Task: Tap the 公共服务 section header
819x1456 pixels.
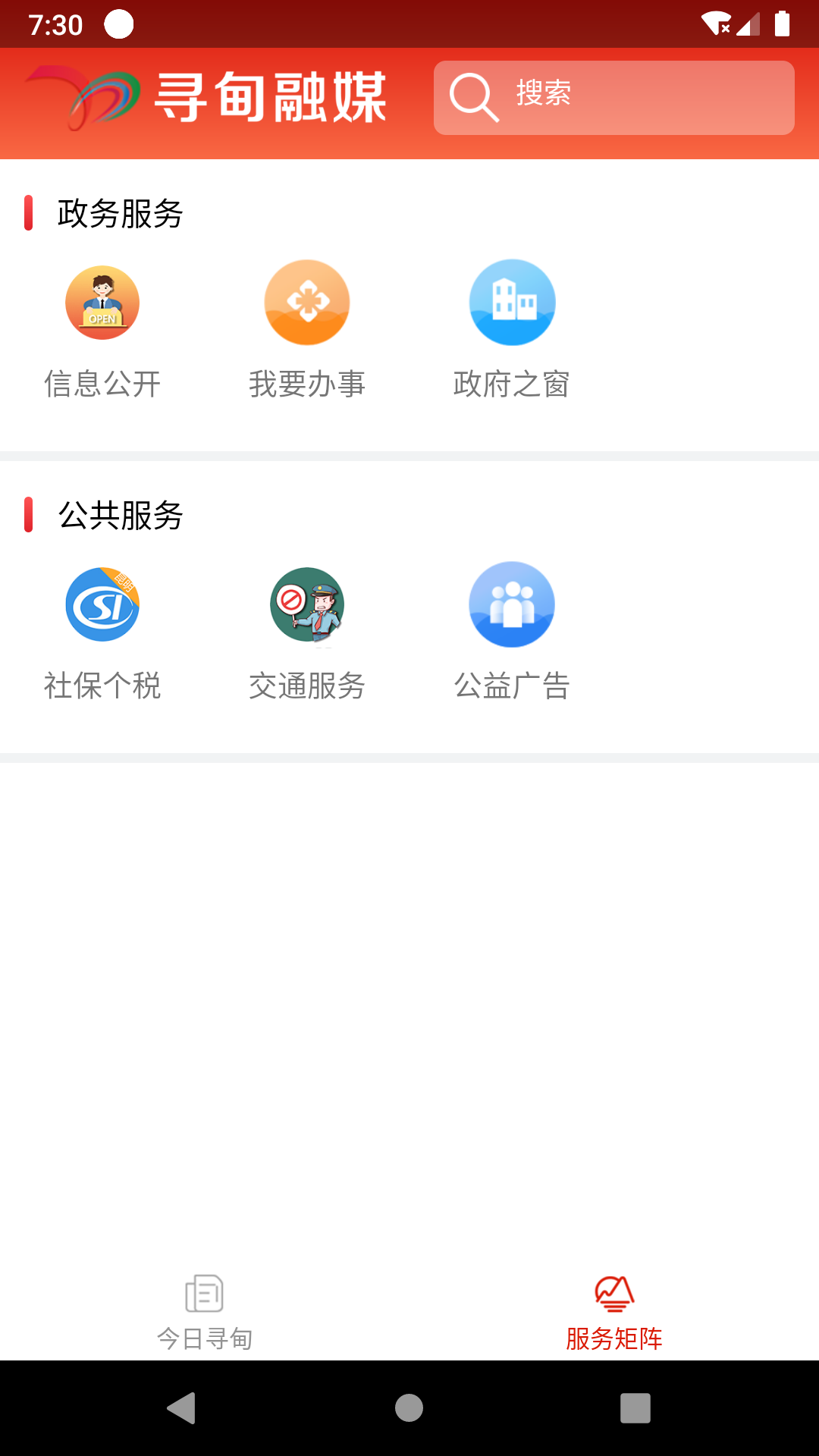Action: [119, 517]
